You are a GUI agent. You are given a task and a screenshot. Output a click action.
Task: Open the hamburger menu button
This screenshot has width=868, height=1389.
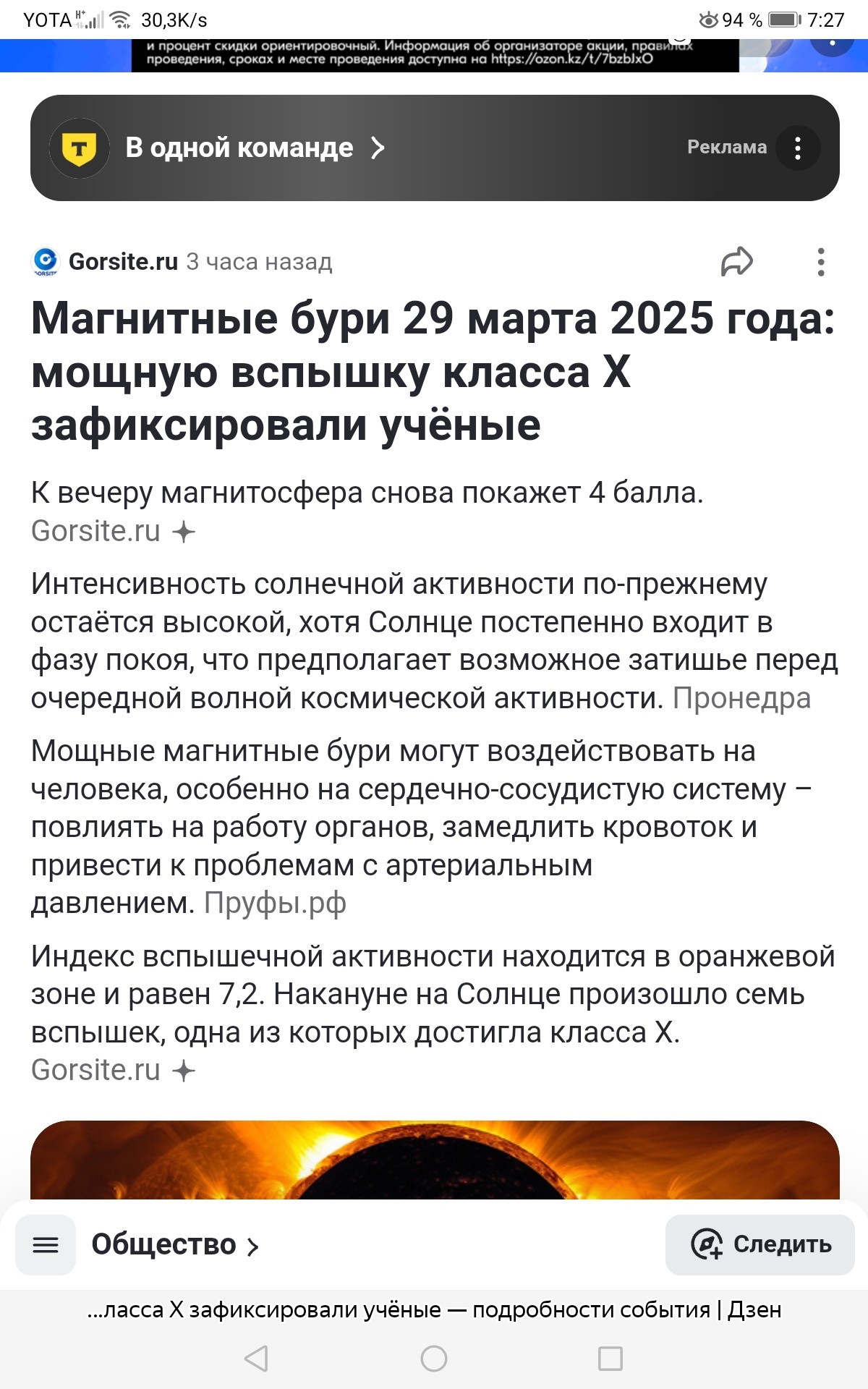tap(46, 1245)
